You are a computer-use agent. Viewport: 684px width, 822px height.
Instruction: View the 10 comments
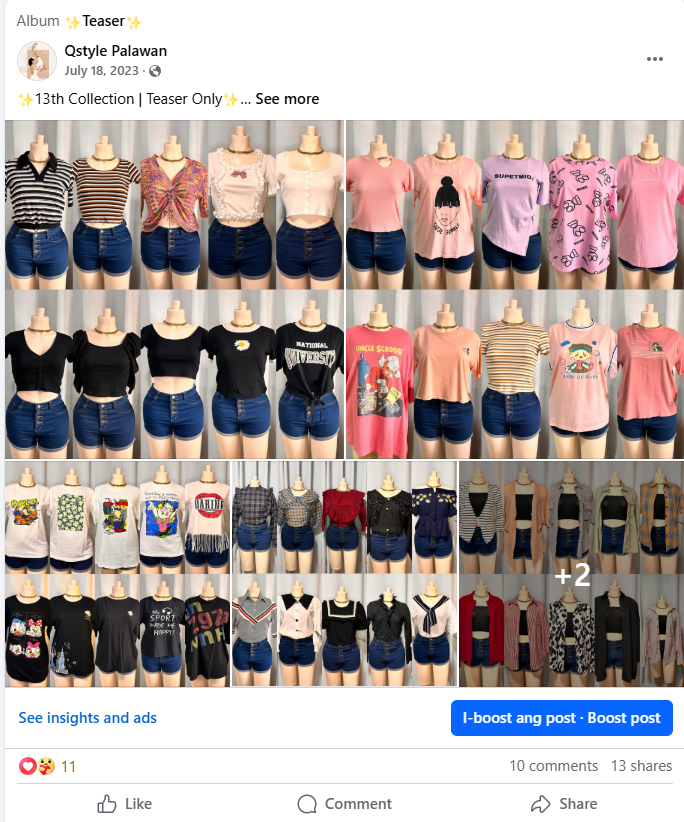(553, 766)
